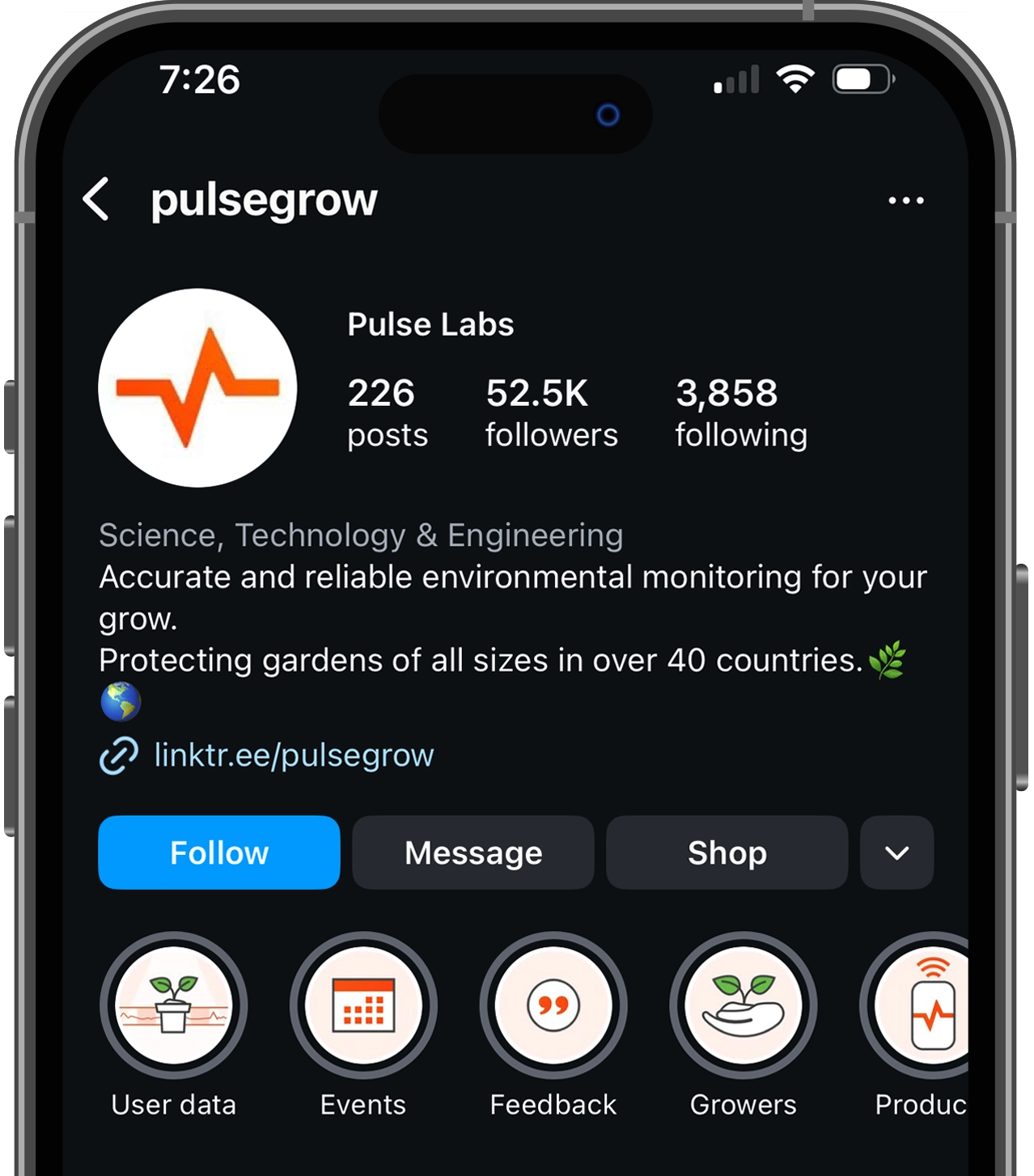View the Pulse Labs profile picture

click(197, 388)
